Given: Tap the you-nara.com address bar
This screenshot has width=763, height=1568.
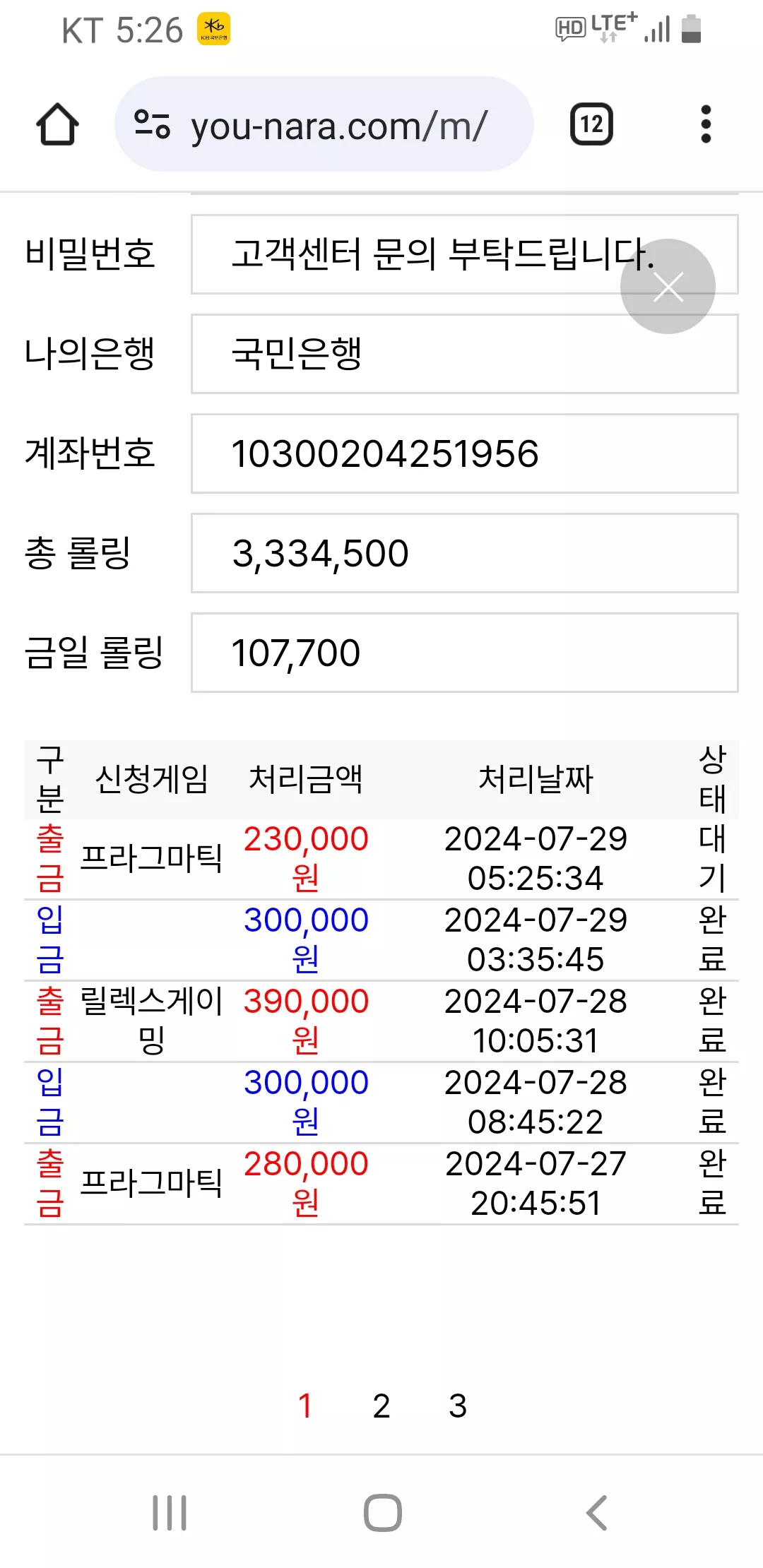Looking at the screenshot, I should click(x=324, y=124).
